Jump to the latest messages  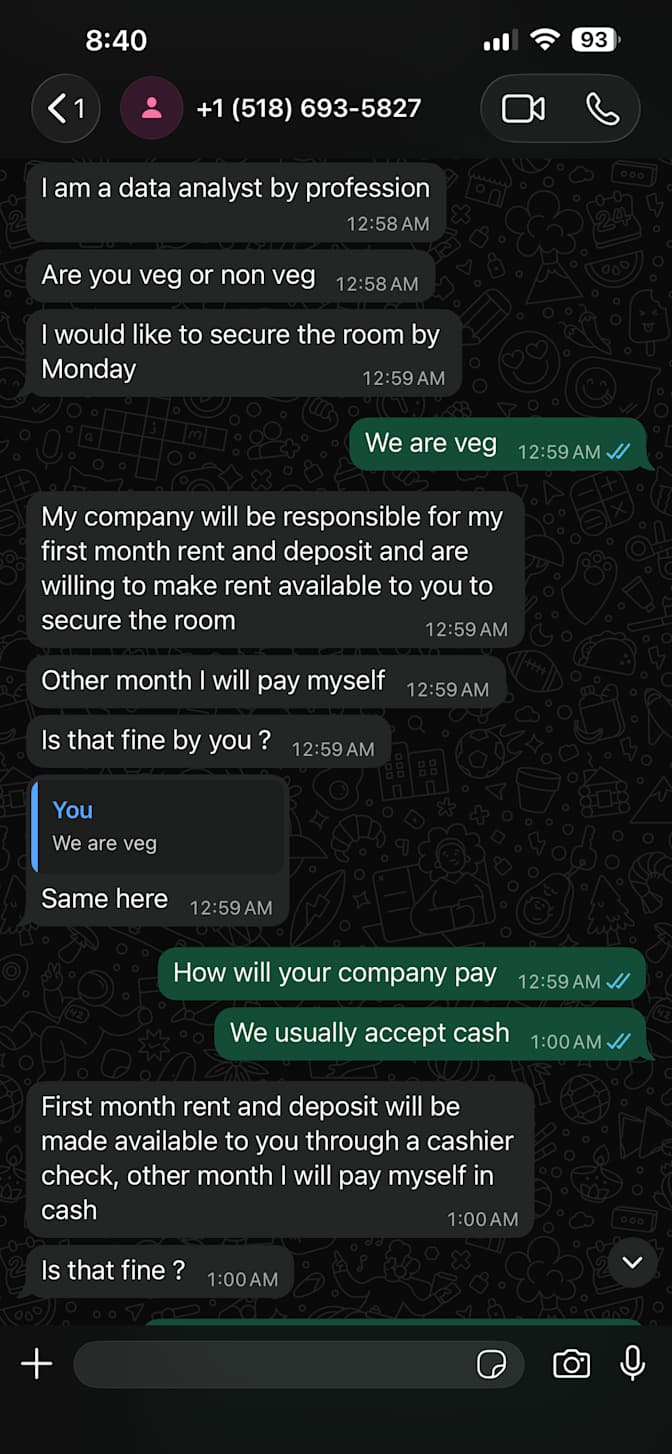pos(632,1263)
